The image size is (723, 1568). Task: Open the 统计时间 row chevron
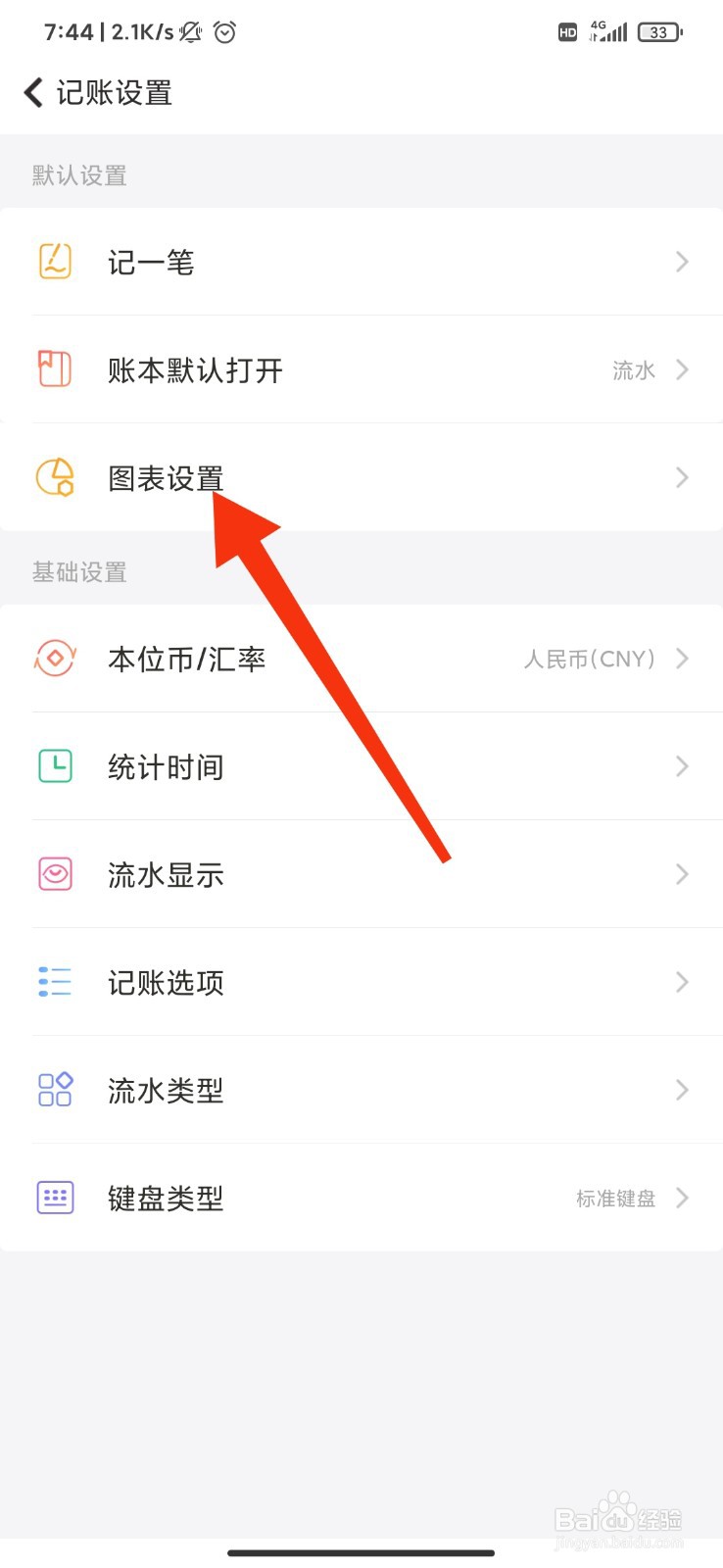pos(682,766)
